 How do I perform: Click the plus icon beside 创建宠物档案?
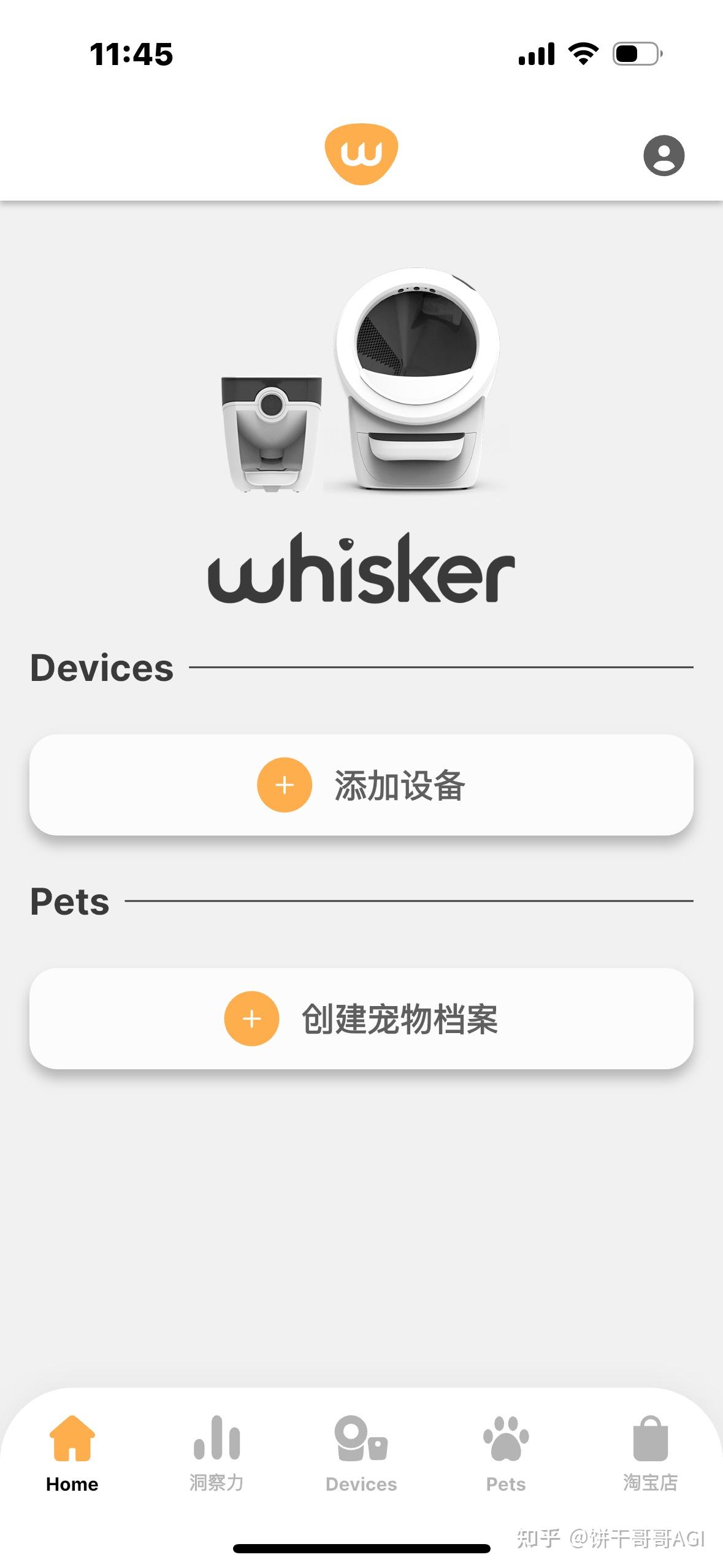click(x=251, y=1018)
